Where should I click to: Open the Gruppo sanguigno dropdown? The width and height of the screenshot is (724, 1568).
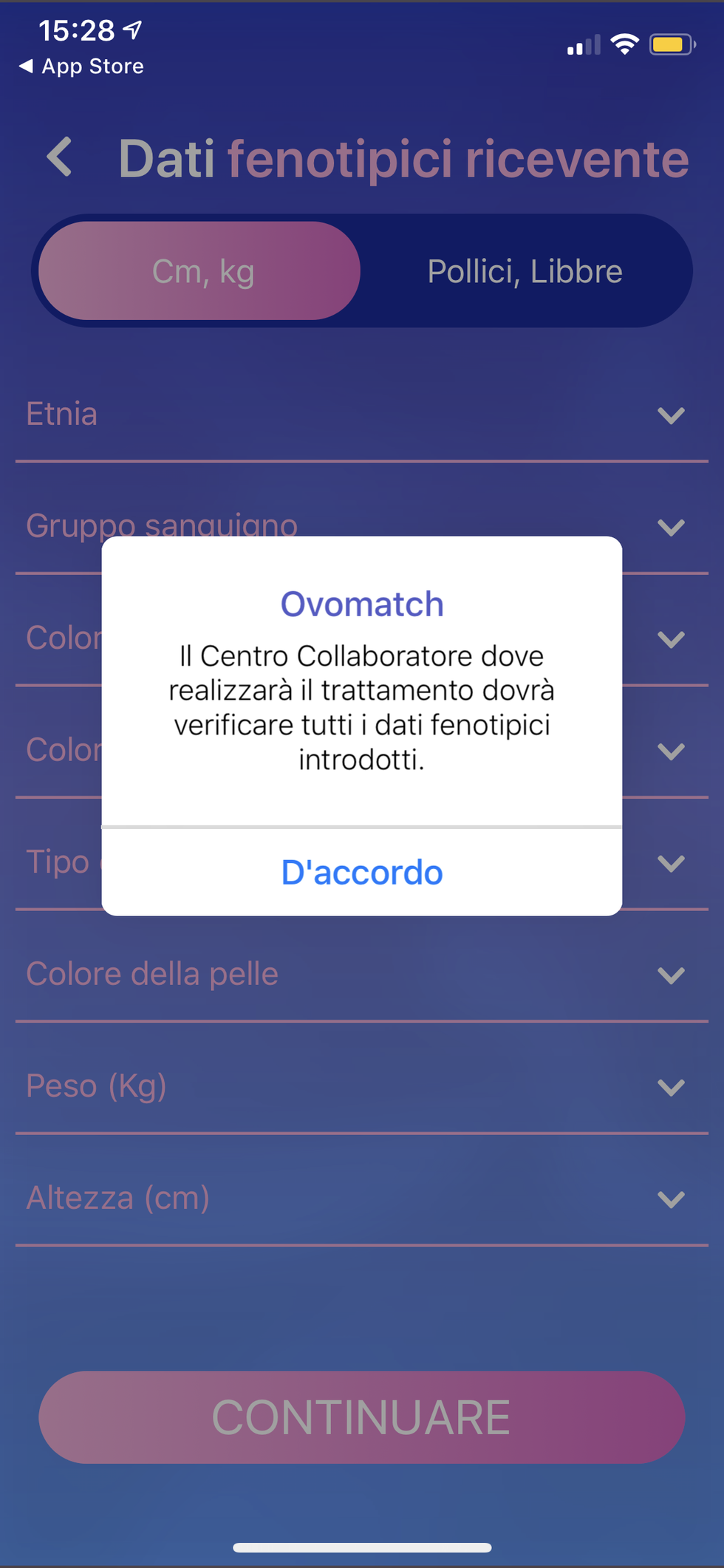pyautogui.click(x=669, y=527)
